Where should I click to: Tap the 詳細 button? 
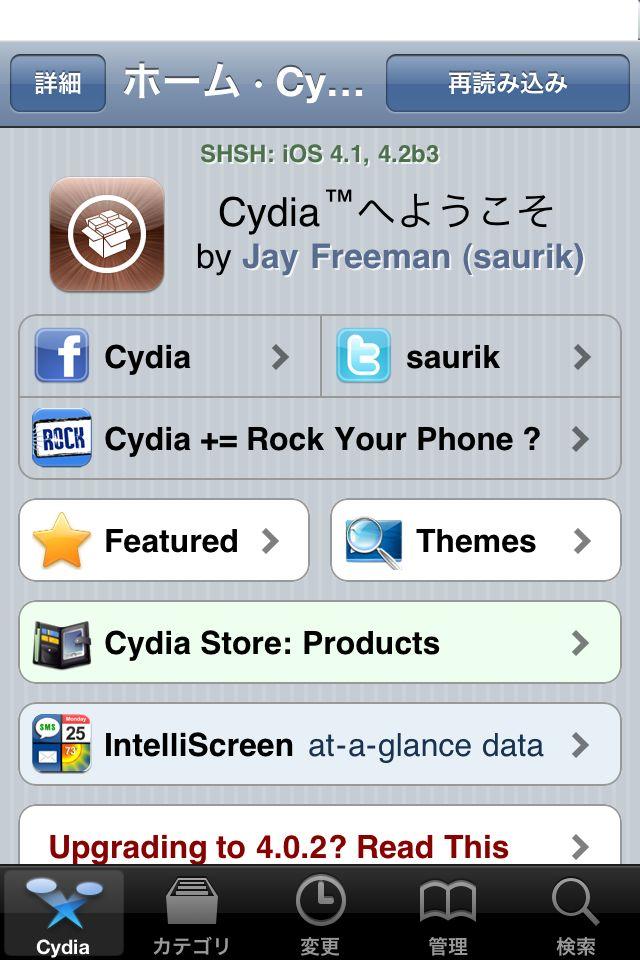pyautogui.click(x=58, y=83)
